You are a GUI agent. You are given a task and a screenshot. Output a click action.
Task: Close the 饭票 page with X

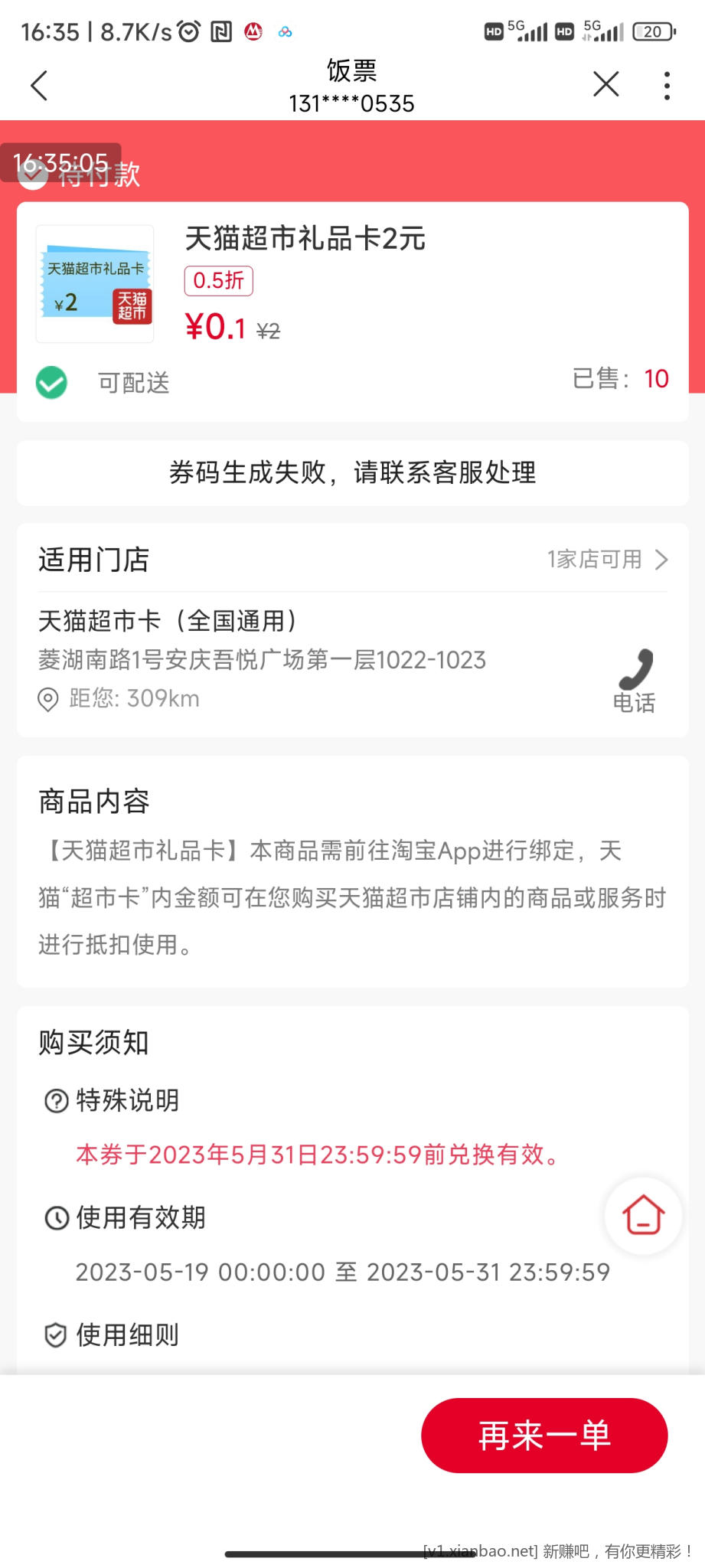tap(605, 84)
